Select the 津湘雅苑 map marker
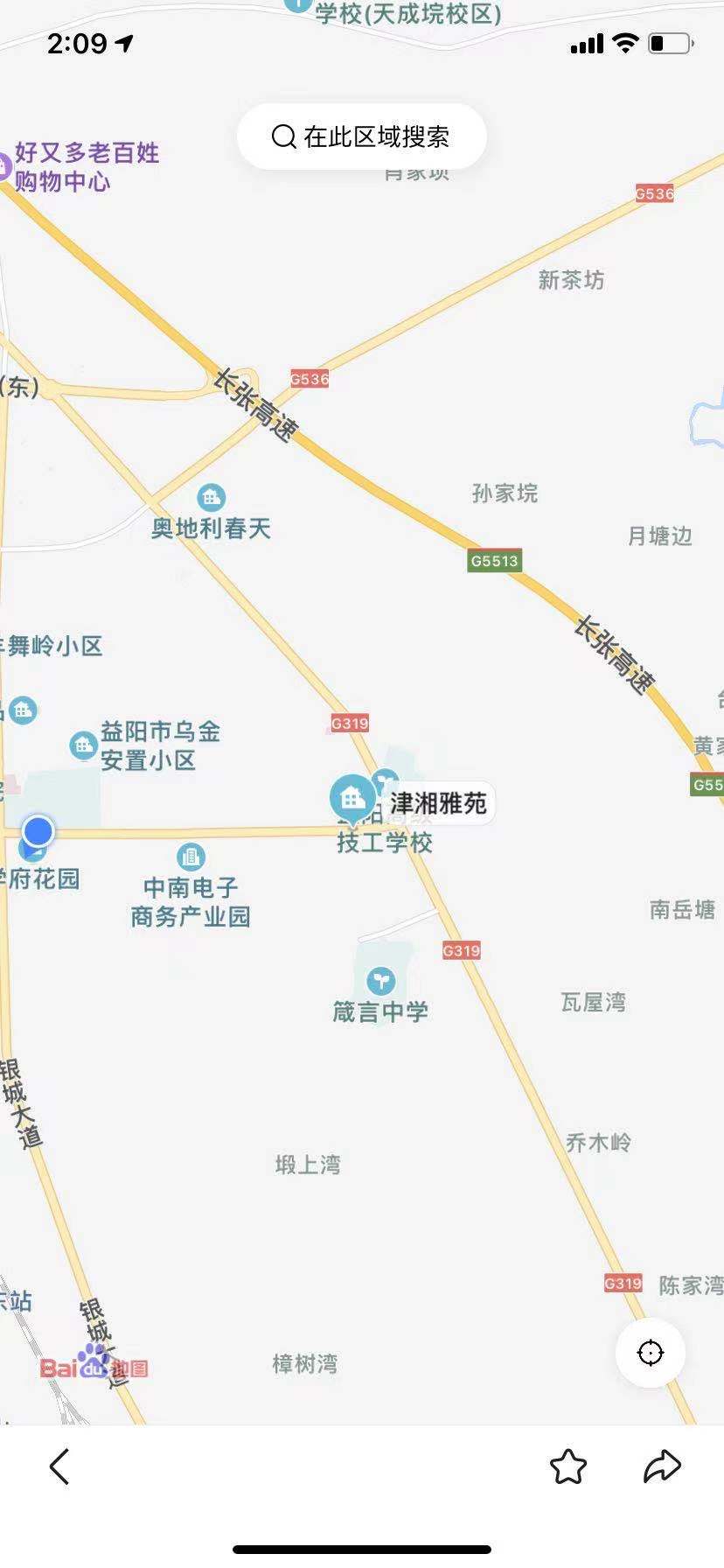The height and width of the screenshot is (1568, 724). click(353, 799)
